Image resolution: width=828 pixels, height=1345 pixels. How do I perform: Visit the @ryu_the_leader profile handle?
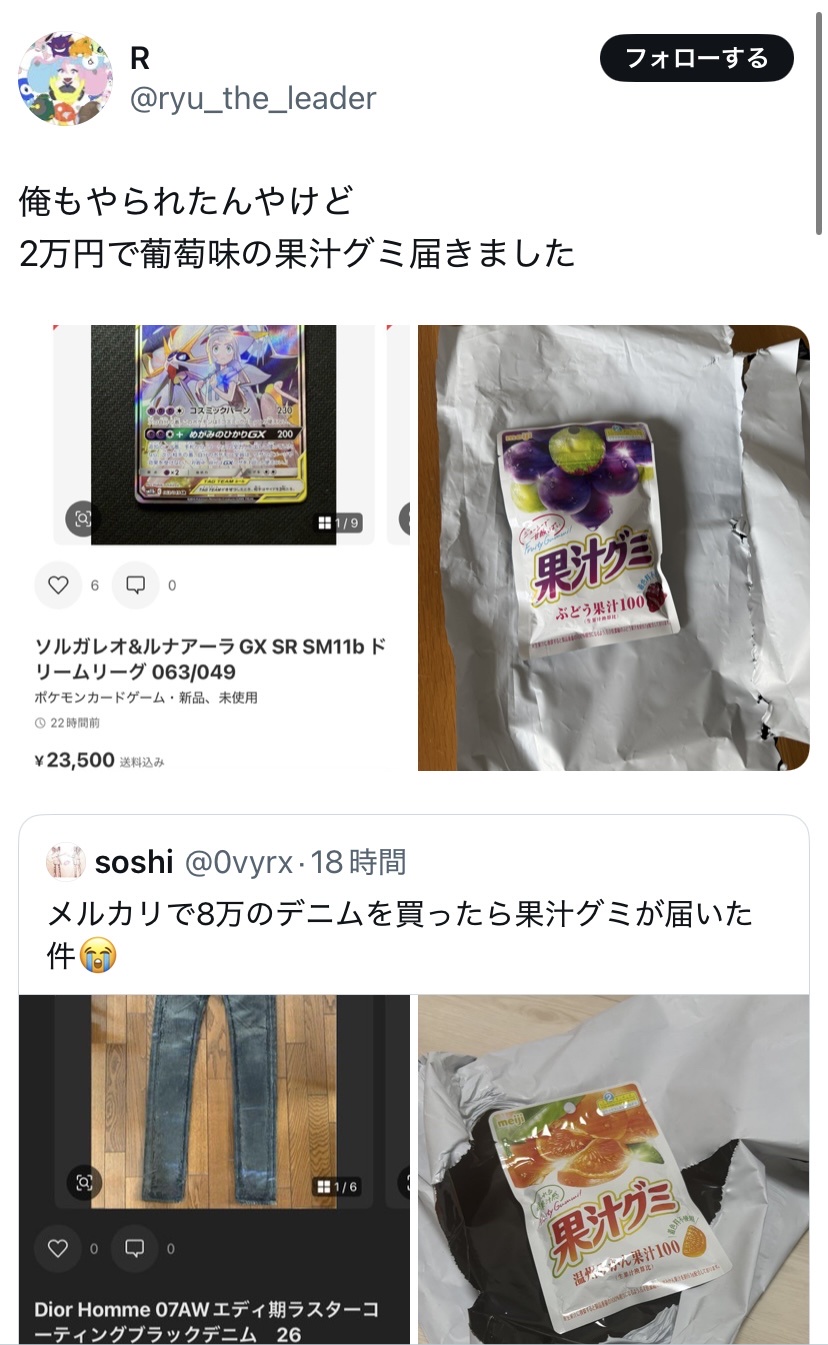253,98
